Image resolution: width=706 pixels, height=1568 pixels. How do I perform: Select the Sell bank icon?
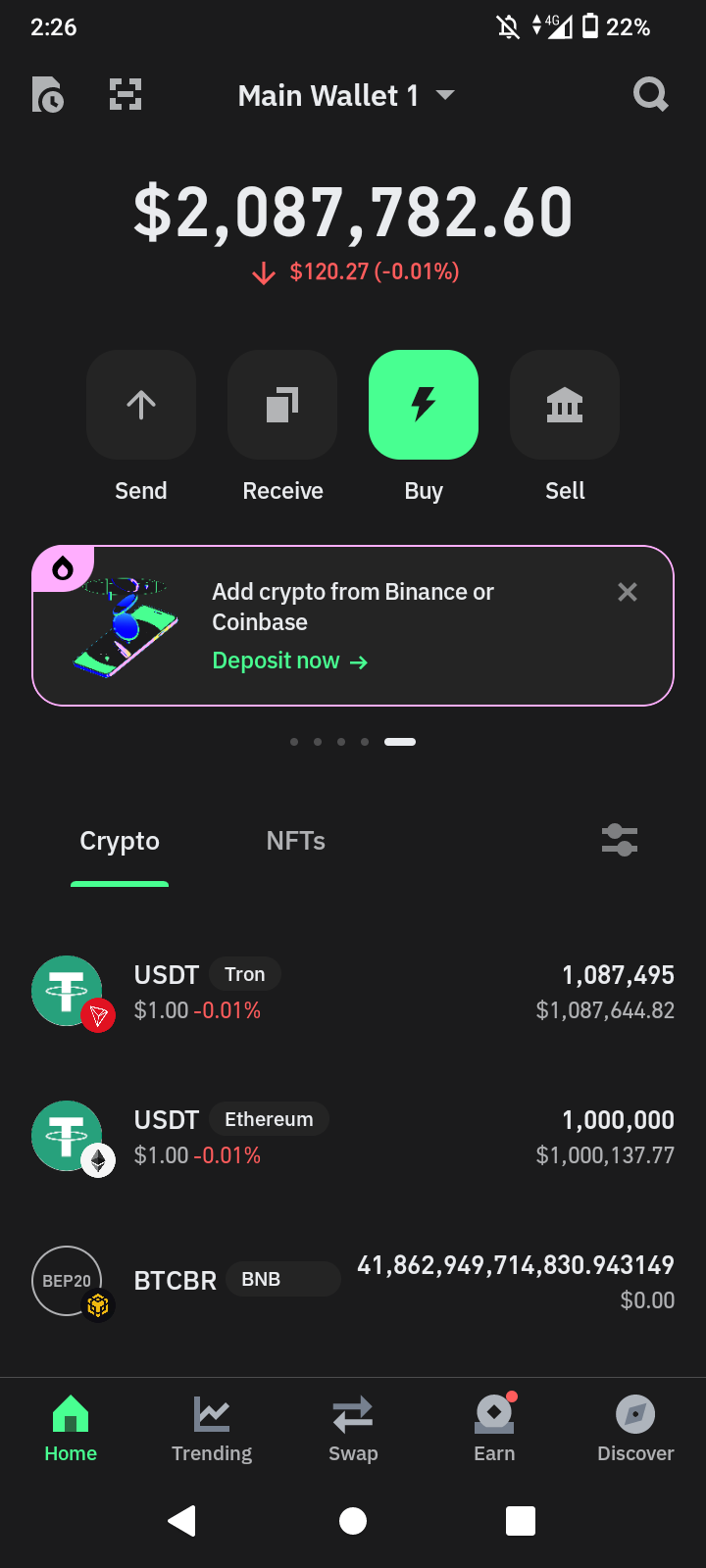click(x=564, y=405)
